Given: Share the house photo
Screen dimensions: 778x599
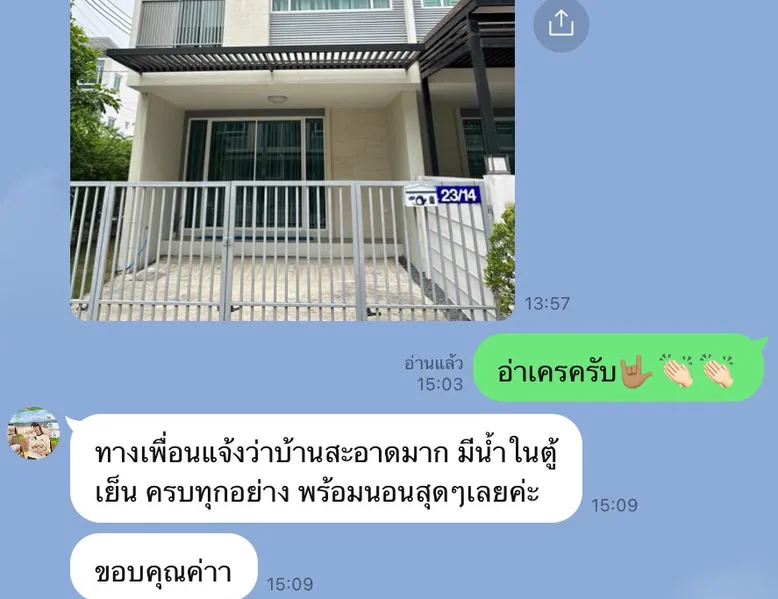Looking at the screenshot, I should pyautogui.click(x=561, y=24).
